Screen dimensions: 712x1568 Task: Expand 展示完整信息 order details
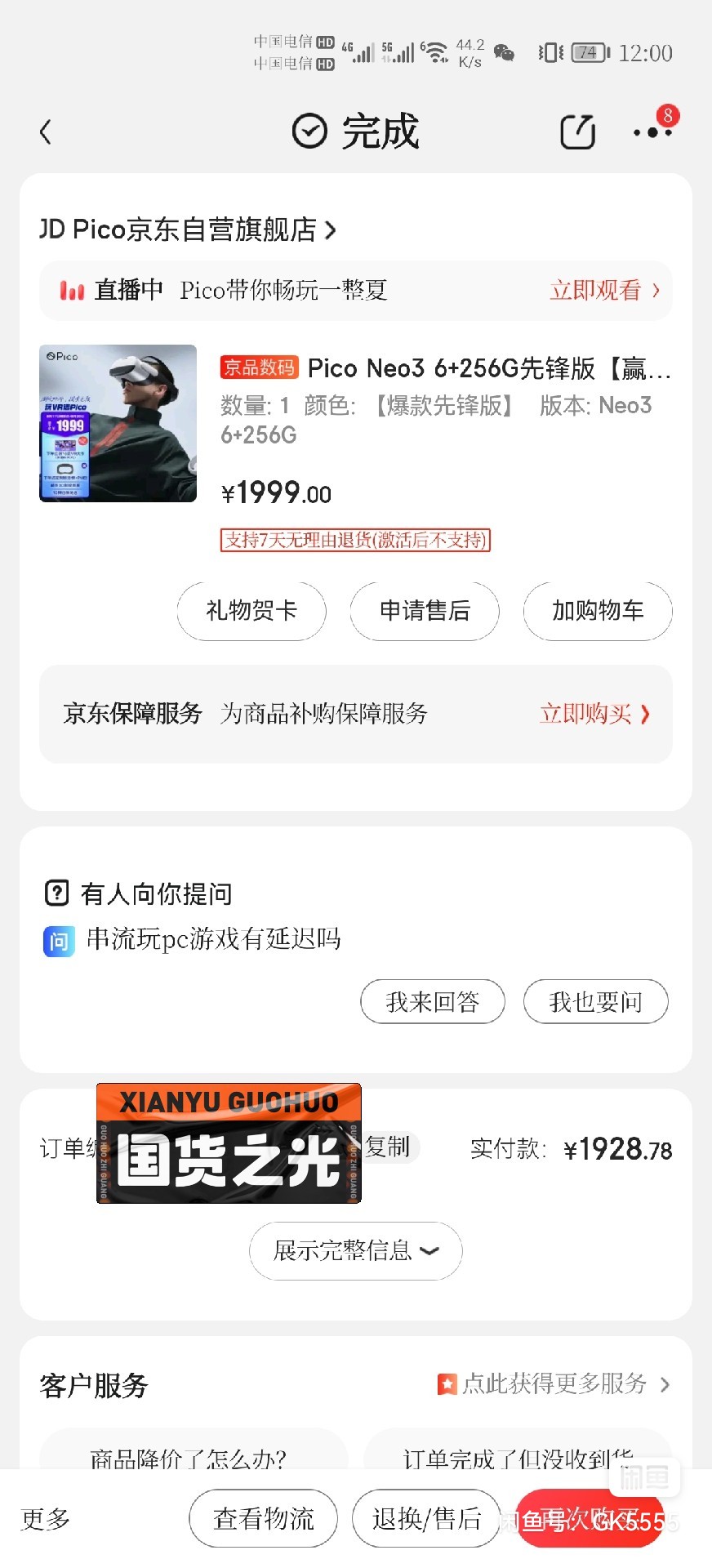(356, 1250)
